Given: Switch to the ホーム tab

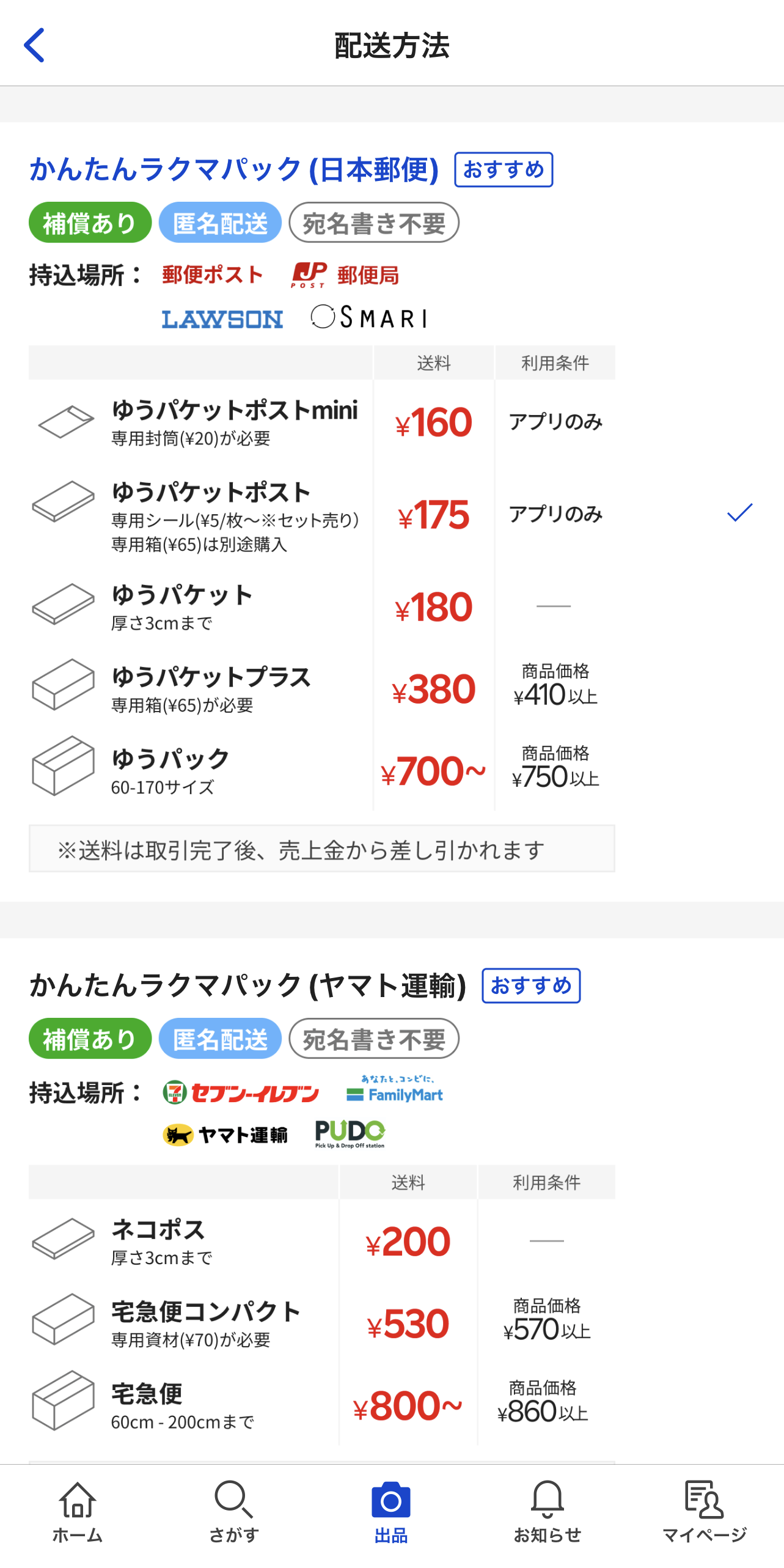Looking at the screenshot, I should pos(78,1511).
